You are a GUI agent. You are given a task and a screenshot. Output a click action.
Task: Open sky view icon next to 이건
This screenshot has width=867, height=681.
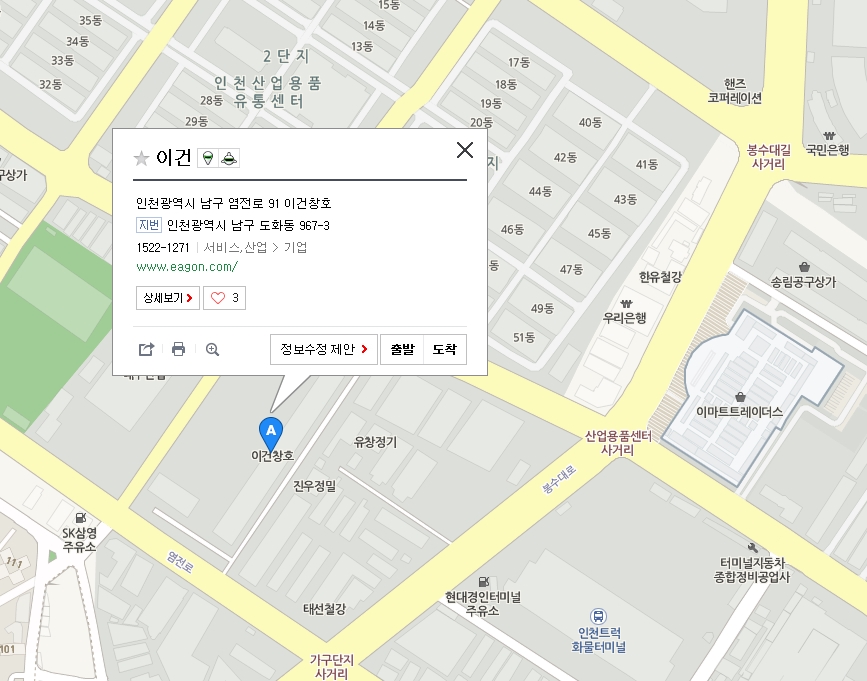click(229, 158)
